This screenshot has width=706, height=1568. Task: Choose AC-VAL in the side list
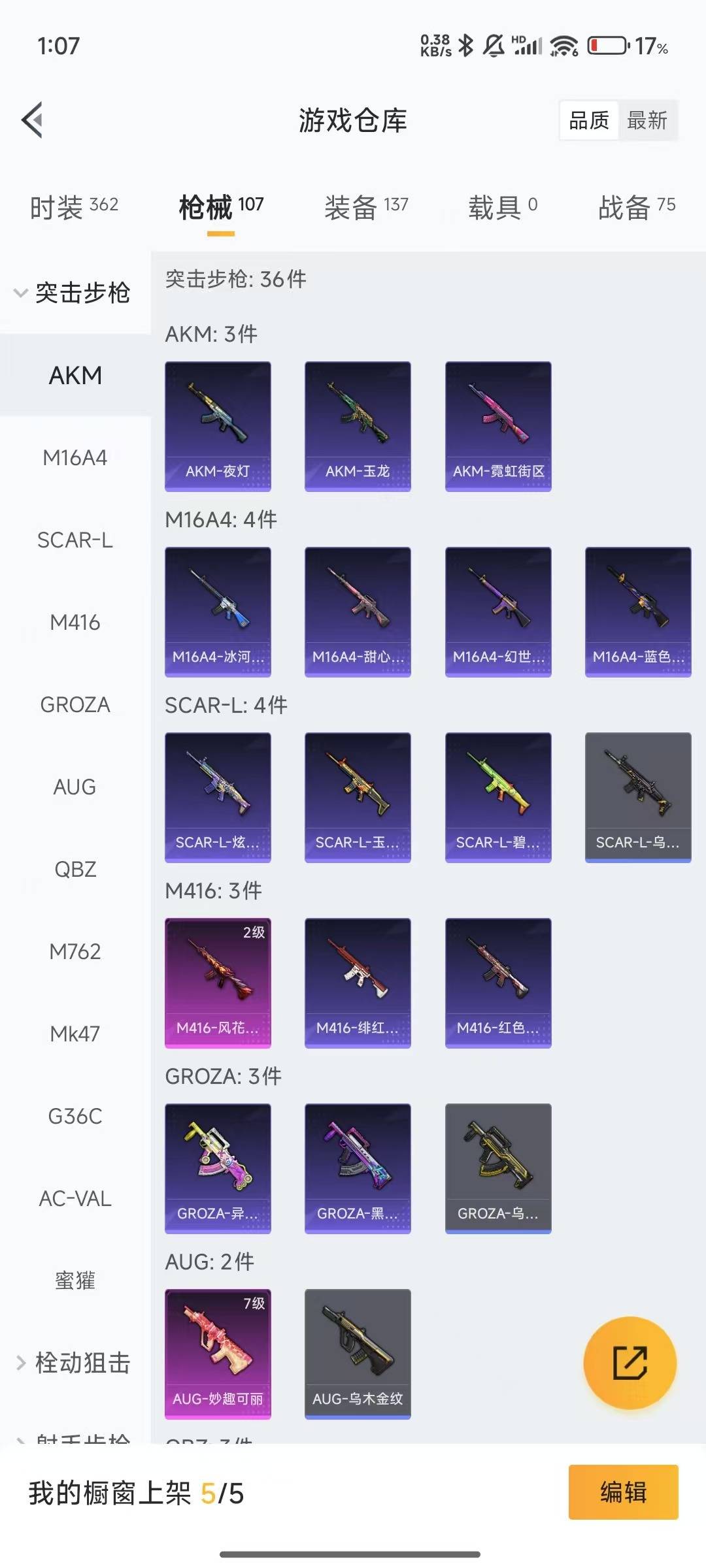click(75, 1198)
